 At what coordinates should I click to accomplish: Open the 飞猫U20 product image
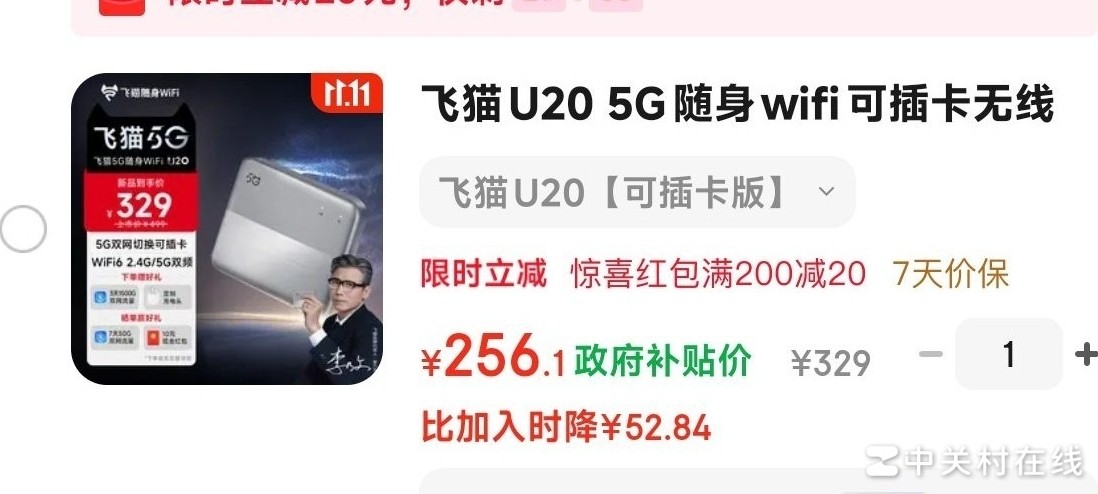[227, 229]
